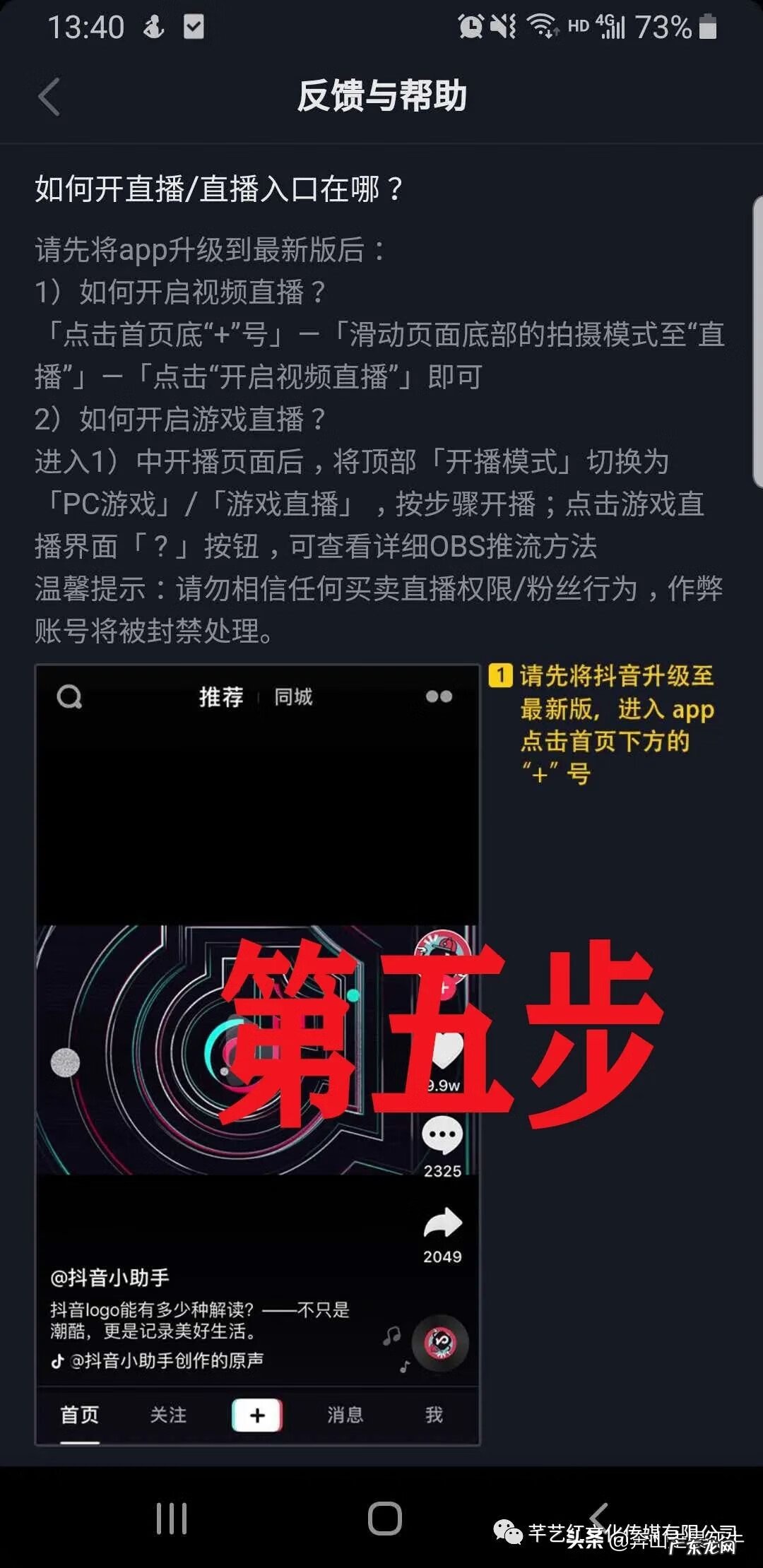Tap the plus icon to create a video

(256, 1415)
